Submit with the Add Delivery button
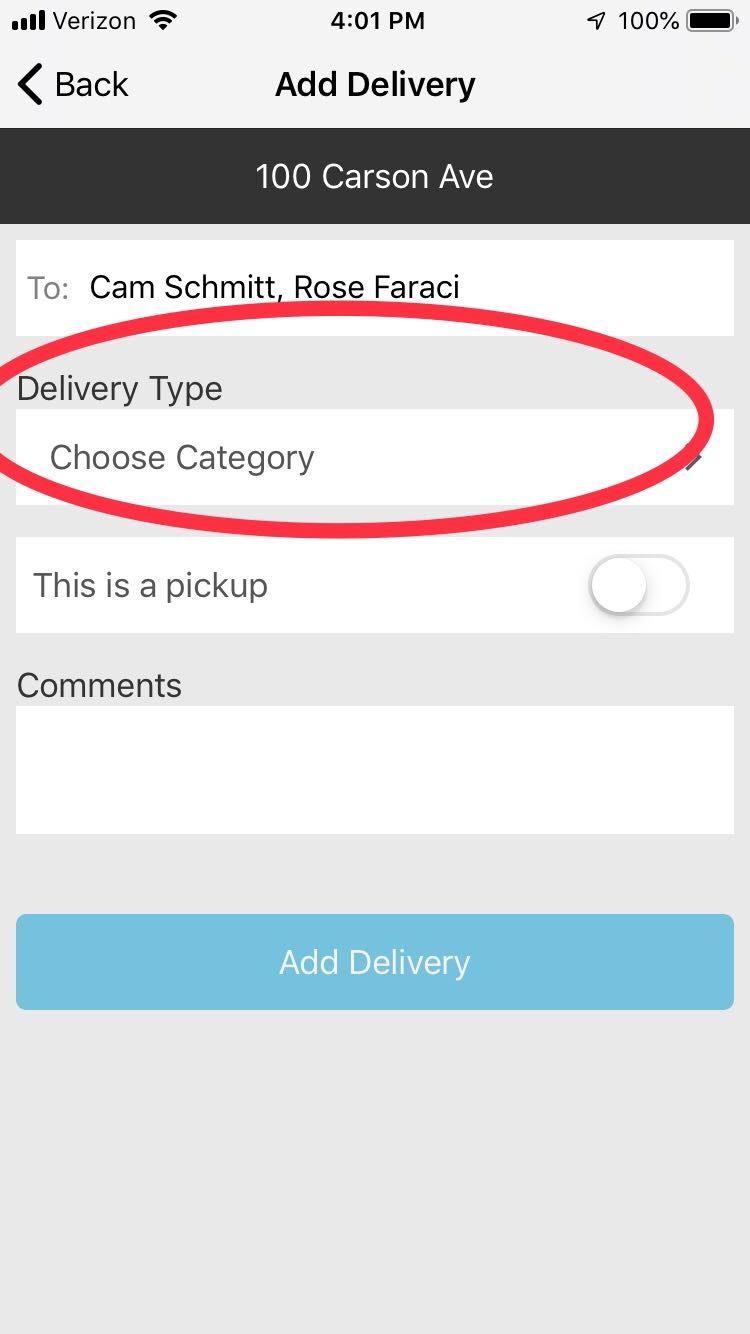Viewport: 750px width, 1334px height. (375, 962)
